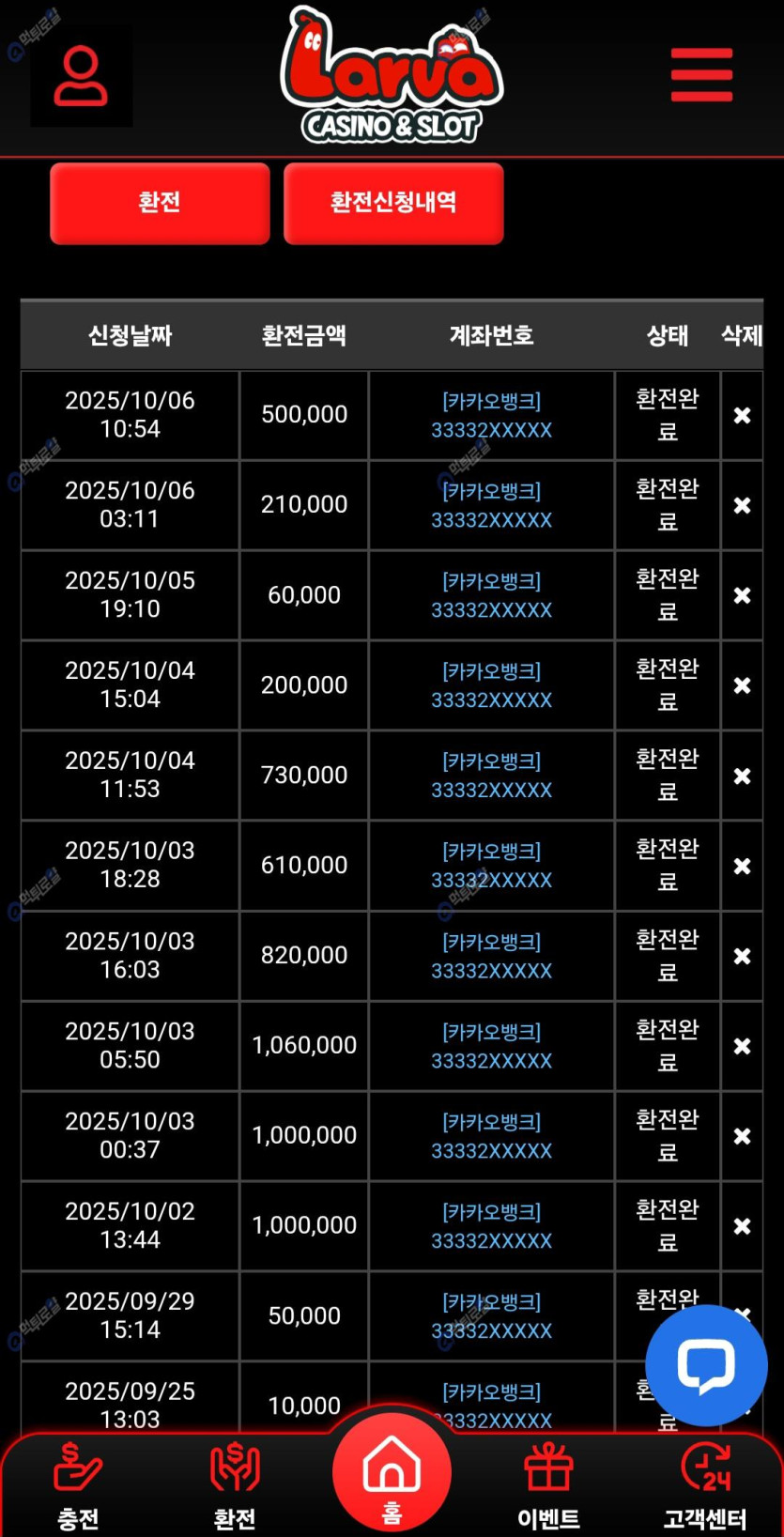Delete the 2025/10/06 10:54 withdrawal record
Screen dimensions: 784x1537
coord(742,415)
